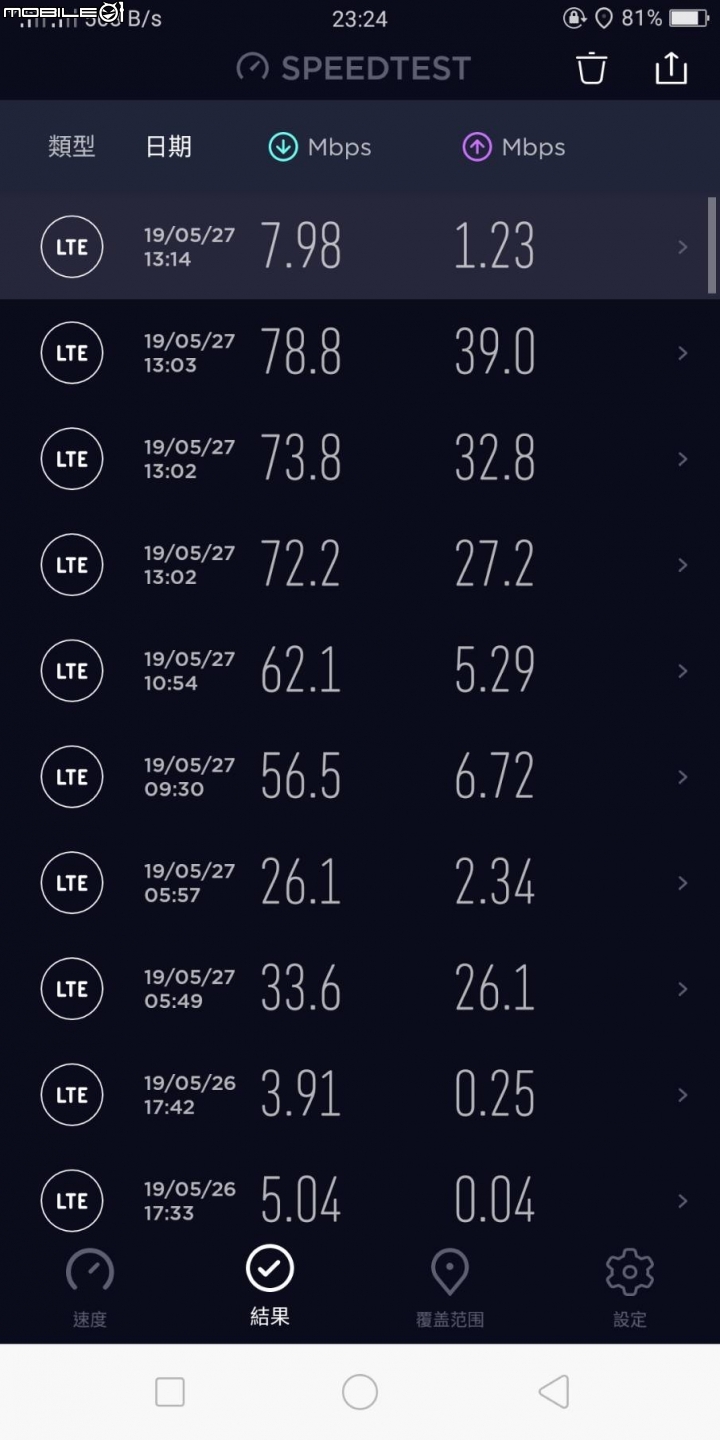Delete results with the trash icon
Viewport: 720px width, 1440px height.
(591, 68)
